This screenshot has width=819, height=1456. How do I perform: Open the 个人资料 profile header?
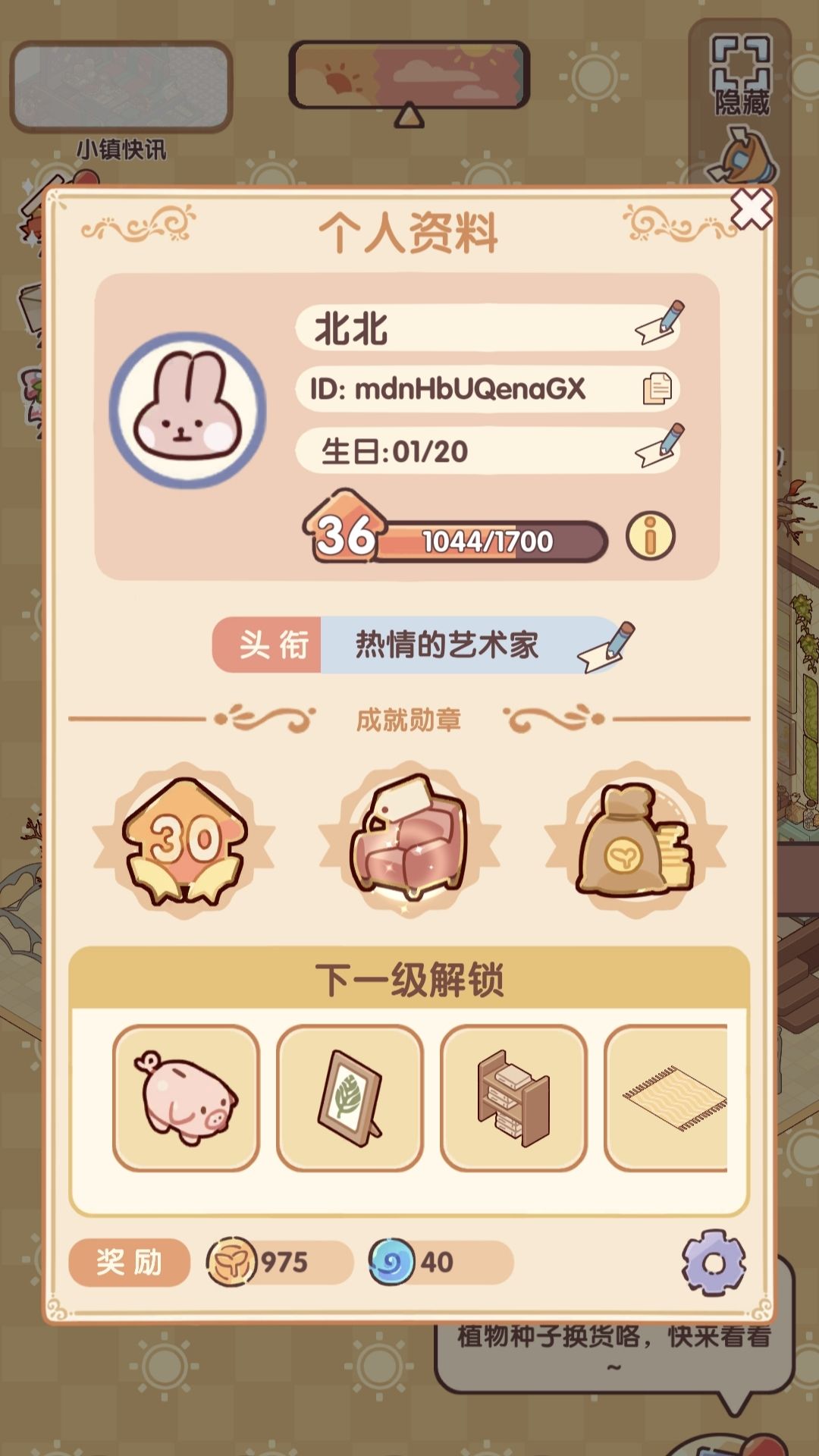click(x=409, y=230)
